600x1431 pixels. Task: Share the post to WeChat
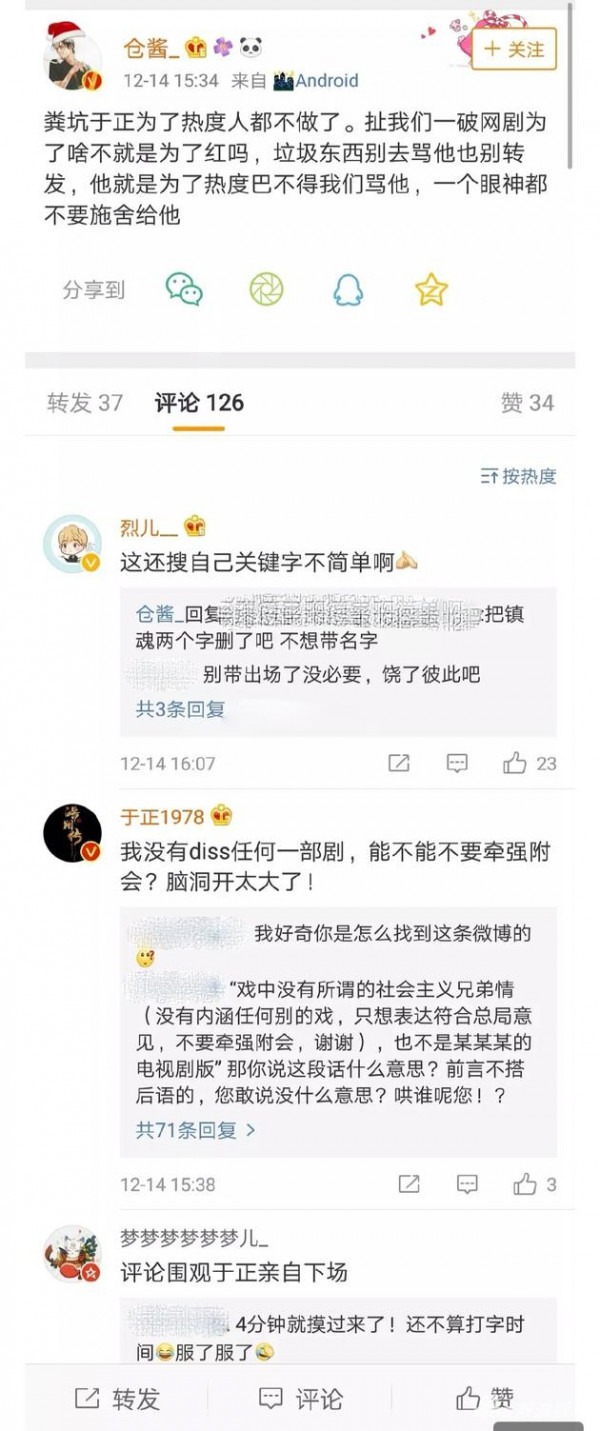184,289
